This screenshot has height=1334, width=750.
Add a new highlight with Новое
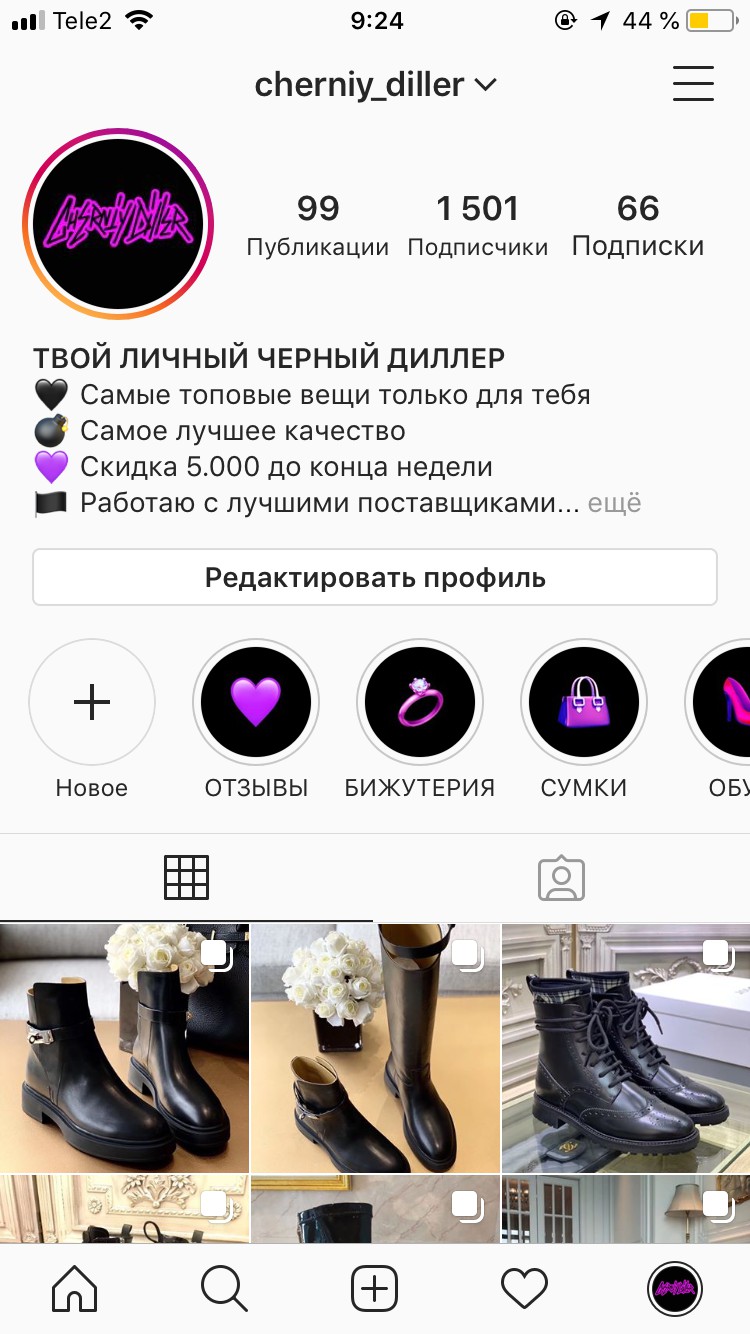tap(92, 703)
